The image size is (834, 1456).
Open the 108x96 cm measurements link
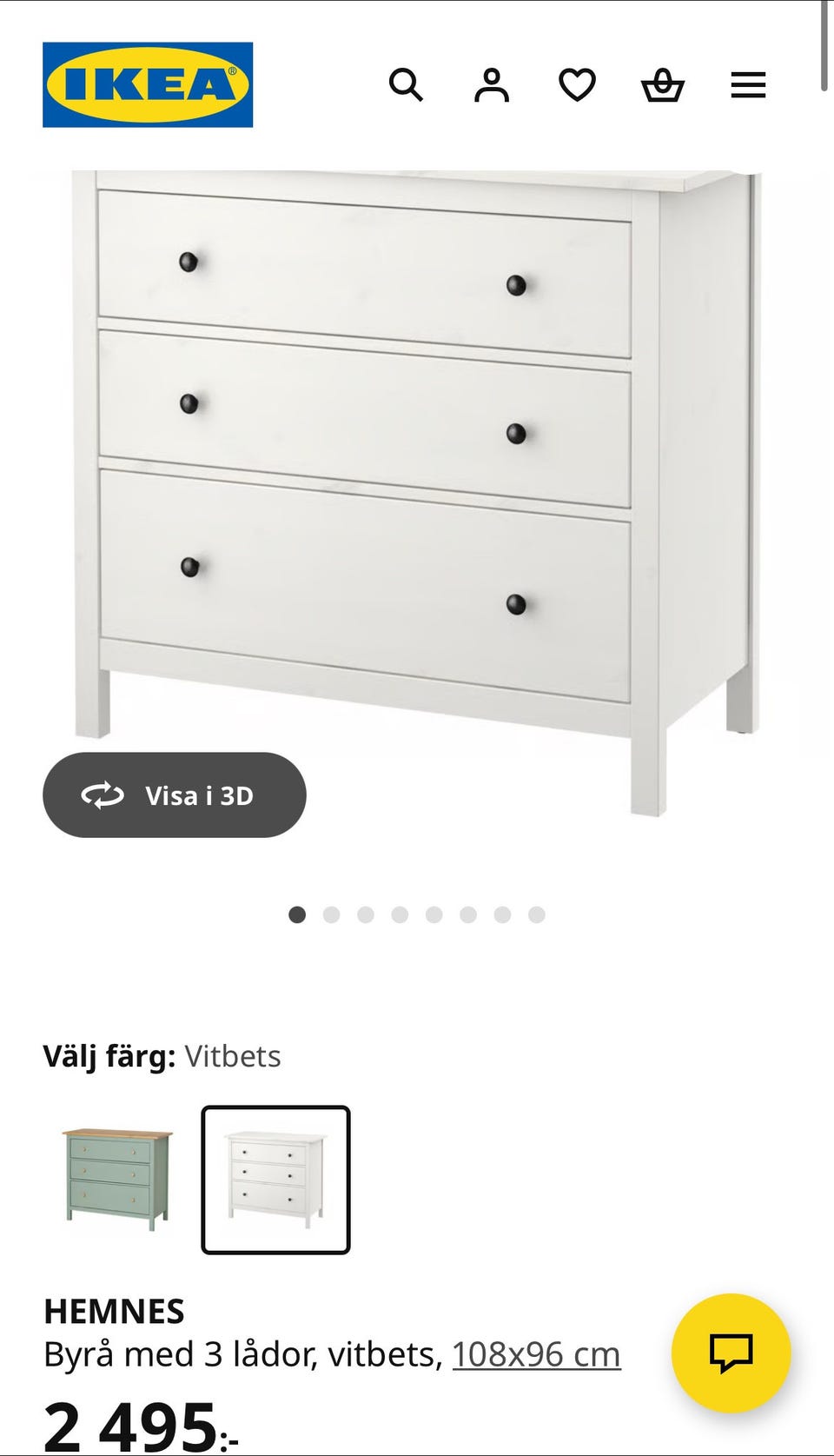point(536,1353)
